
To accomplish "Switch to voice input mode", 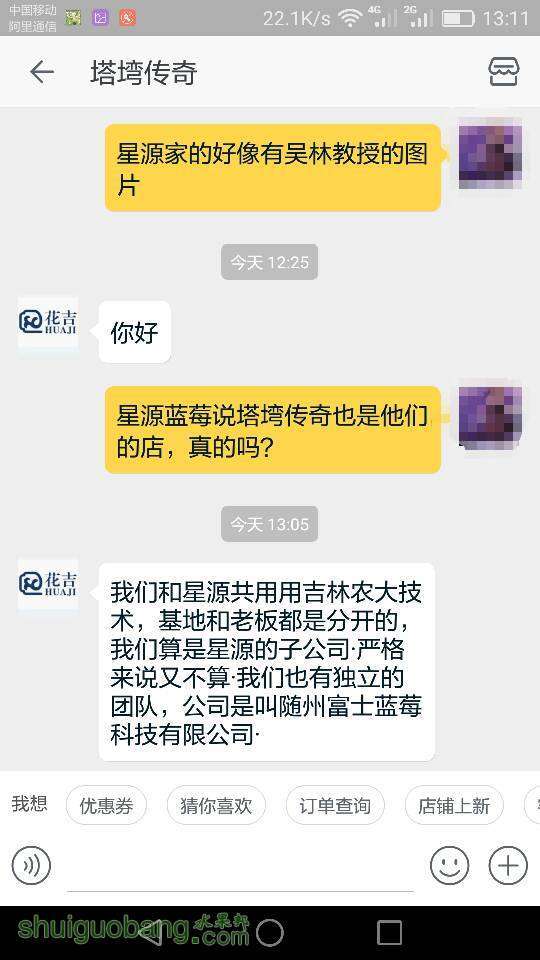I will pyautogui.click(x=31, y=865).
